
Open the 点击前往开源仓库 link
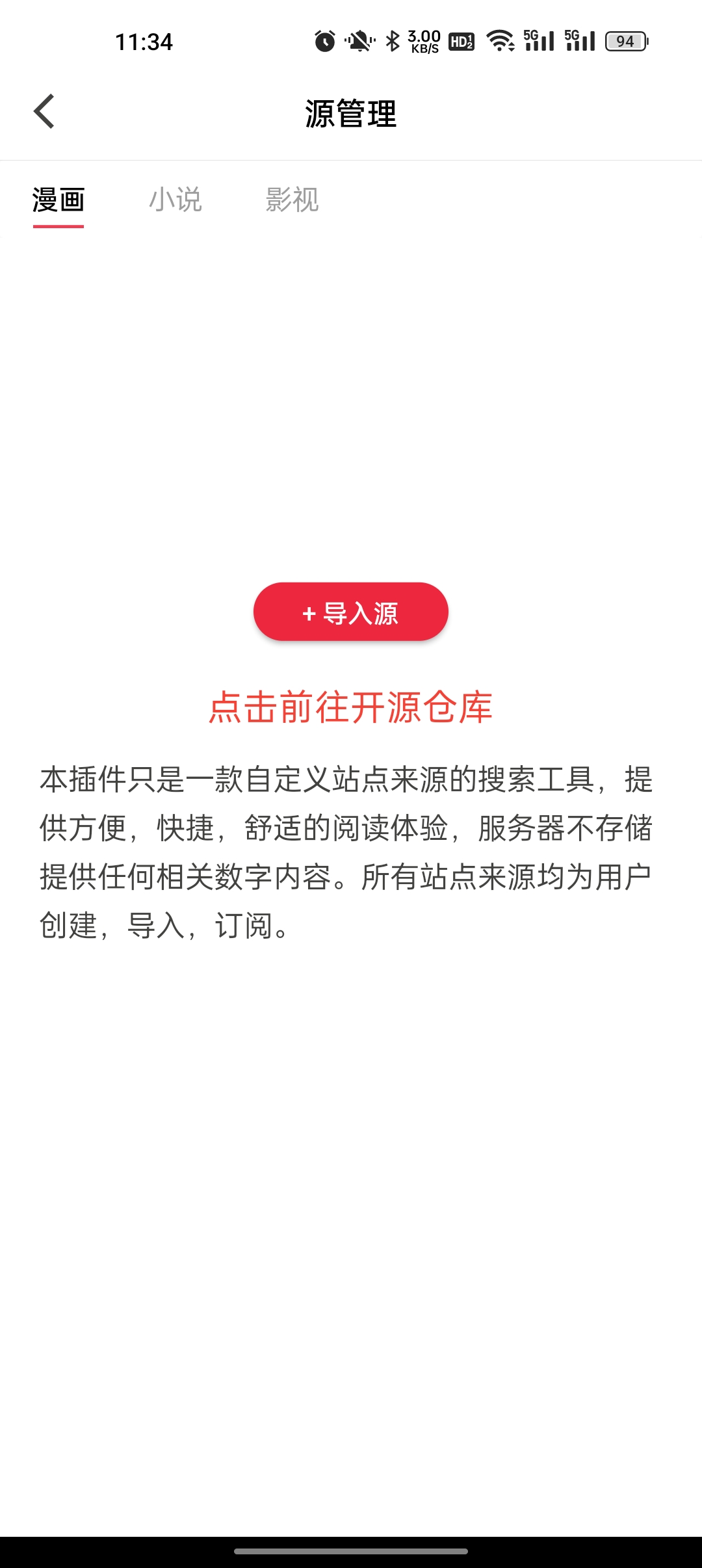351,707
